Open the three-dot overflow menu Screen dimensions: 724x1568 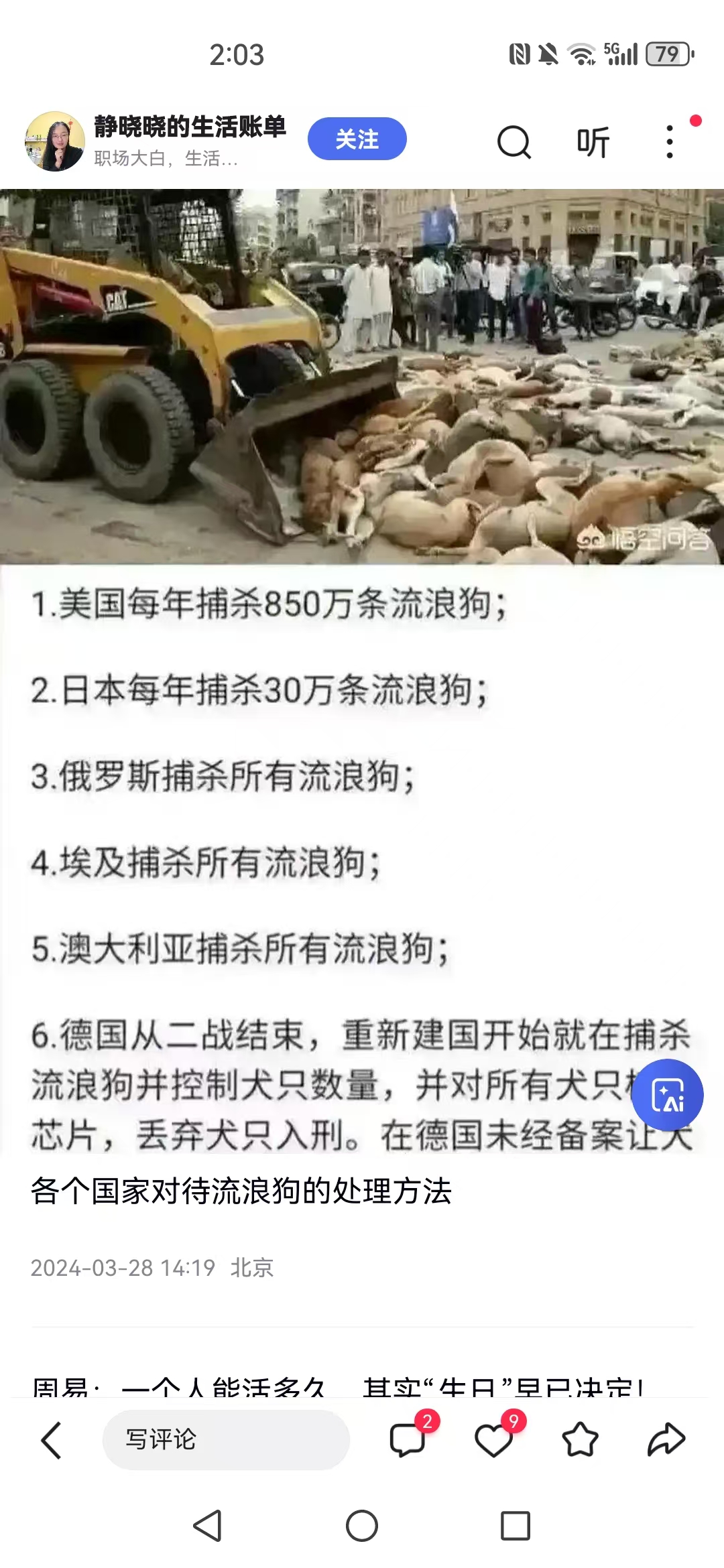click(669, 142)
